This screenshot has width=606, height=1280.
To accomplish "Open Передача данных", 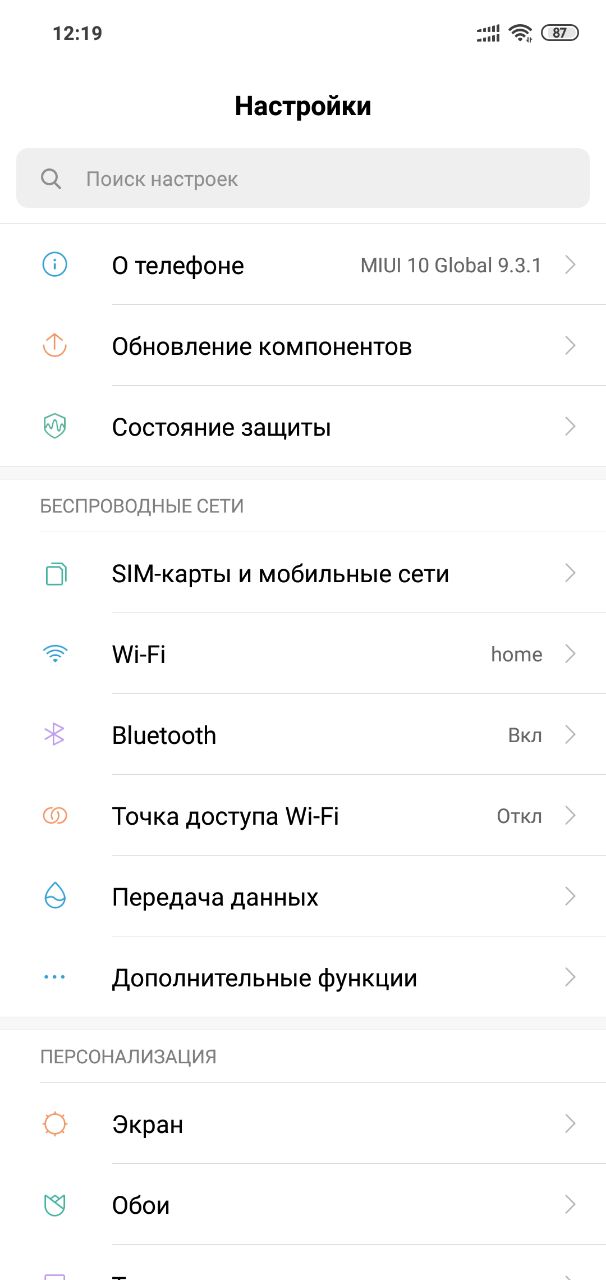I will 303,897.
